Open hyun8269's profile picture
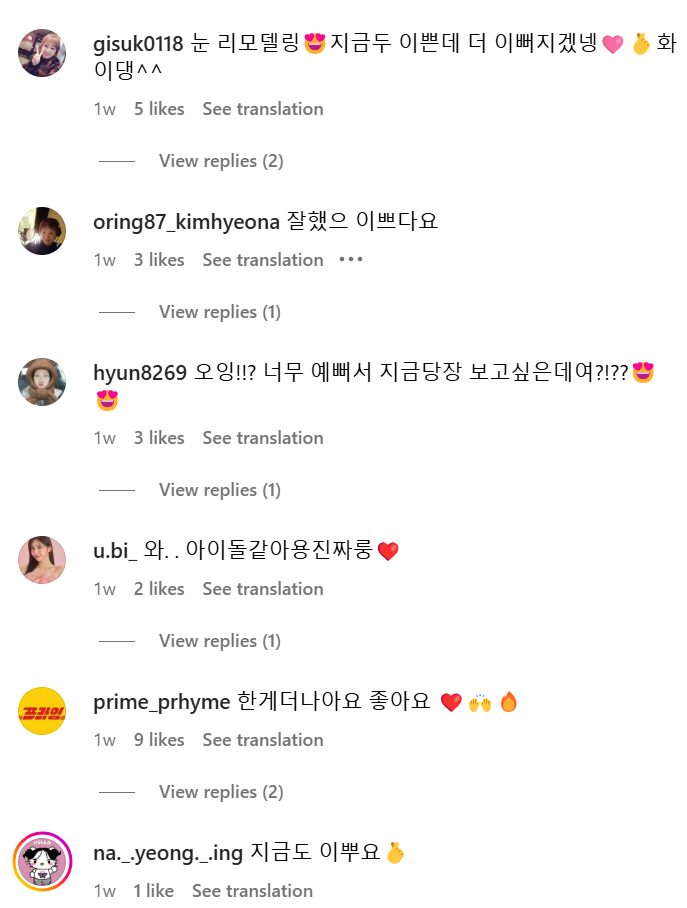Screen dimensions: 687x908 tap(42, 381)
